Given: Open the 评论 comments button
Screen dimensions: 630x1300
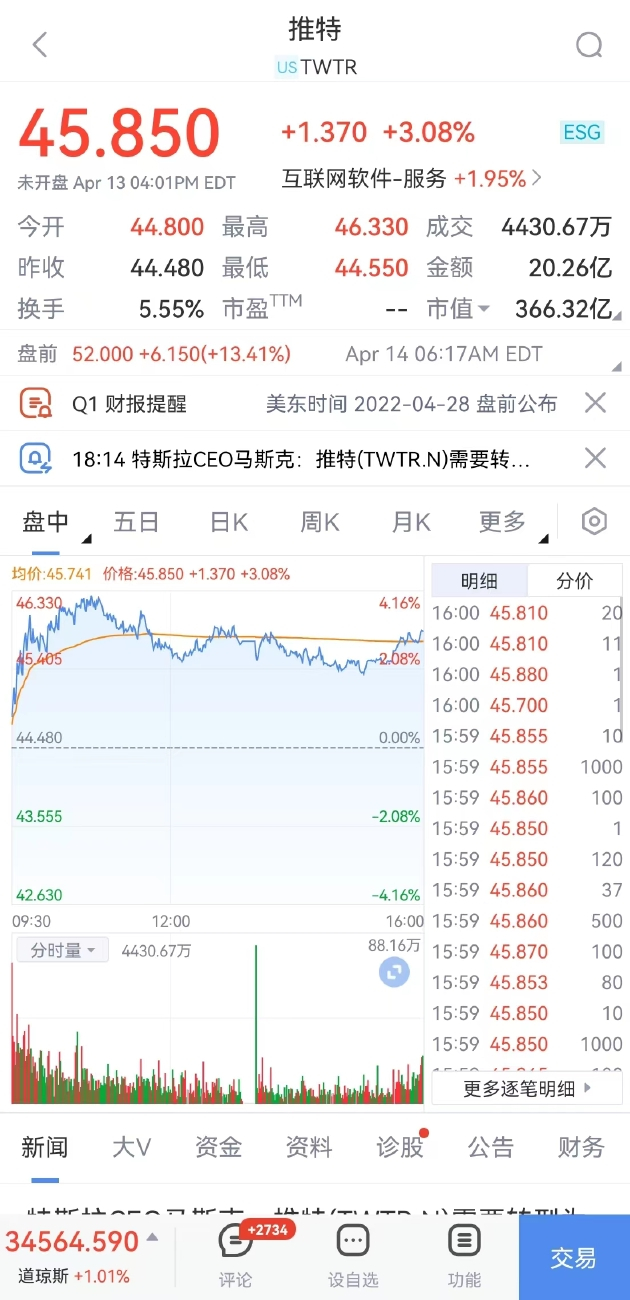Looking at the screenshot, I should pyautogui.click(x=236, y=1256).
